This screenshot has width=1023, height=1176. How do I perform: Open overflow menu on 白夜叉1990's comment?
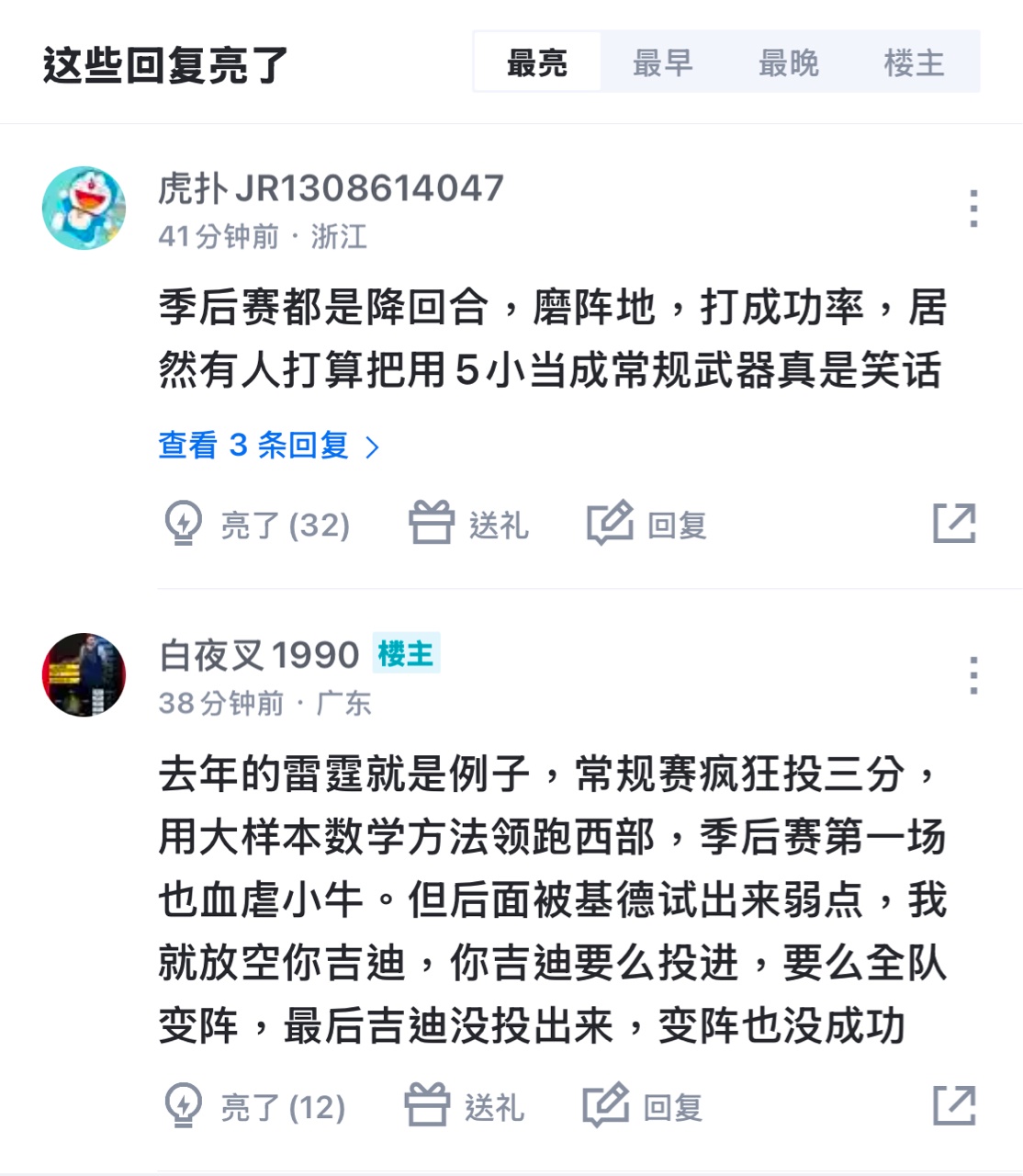pos(973,675)
